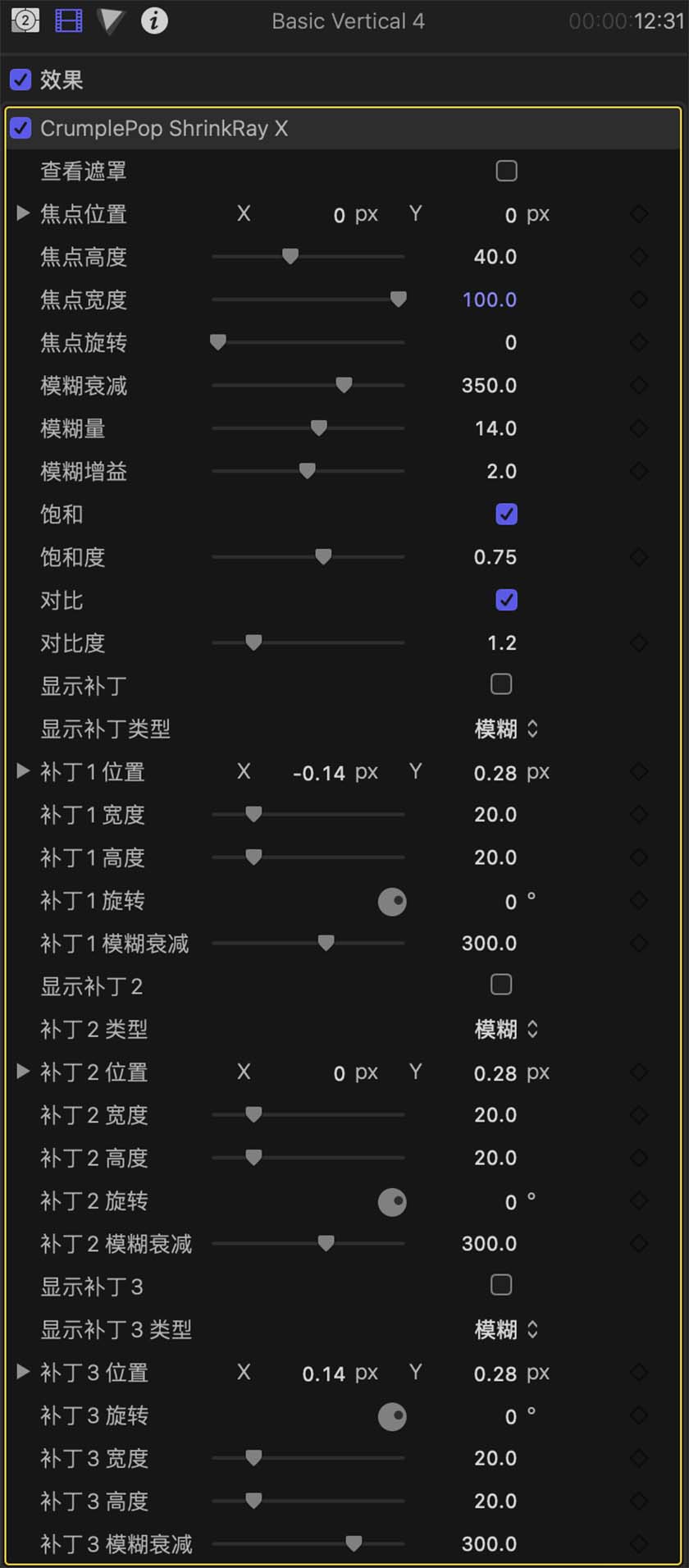Expand the 补丁 1 位置 parameters
The image size is (689, 1568).
tap(23, 771)
